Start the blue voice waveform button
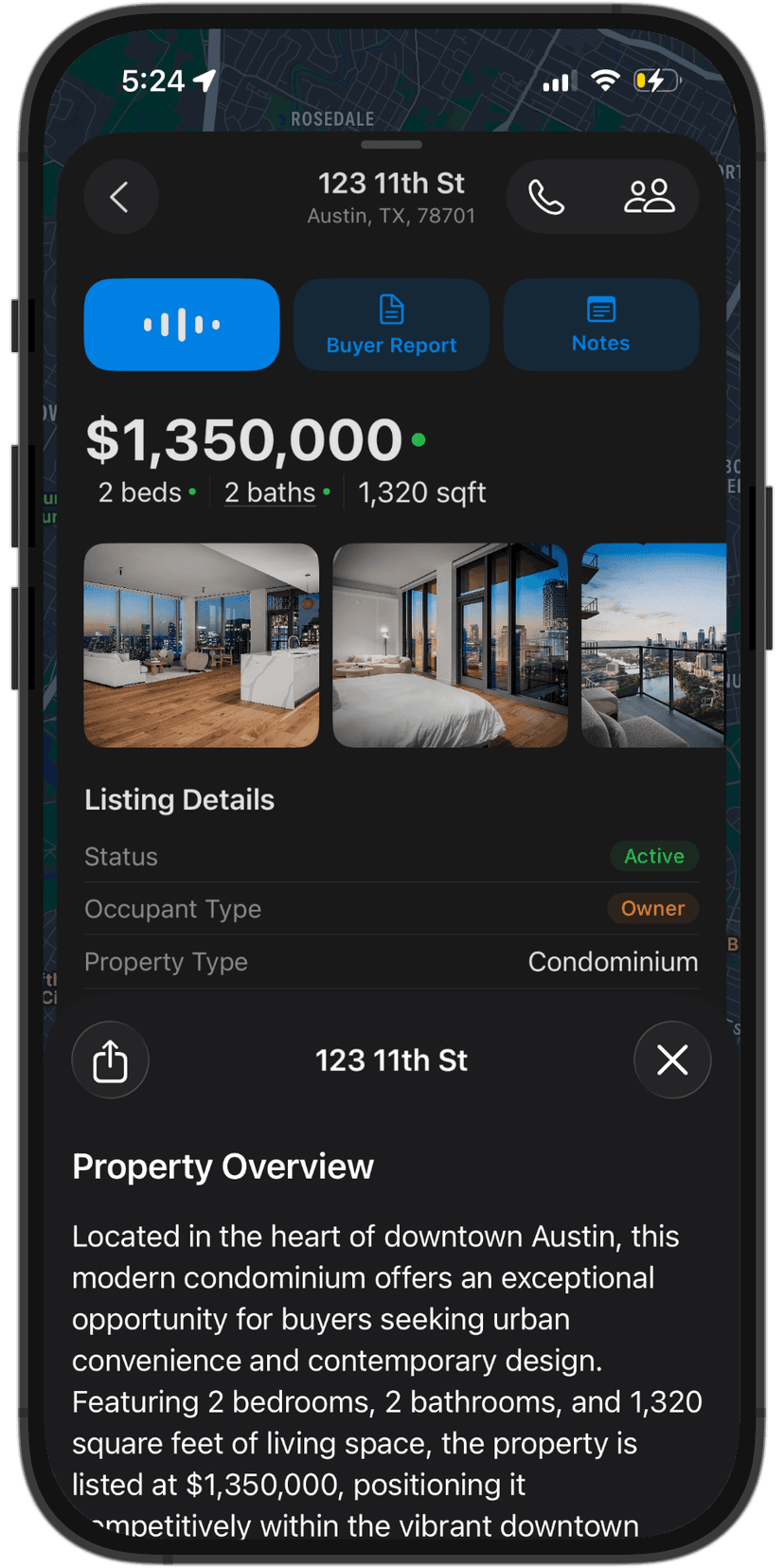Viewport: 784px width, 1568px height. [x=182, y=325]
